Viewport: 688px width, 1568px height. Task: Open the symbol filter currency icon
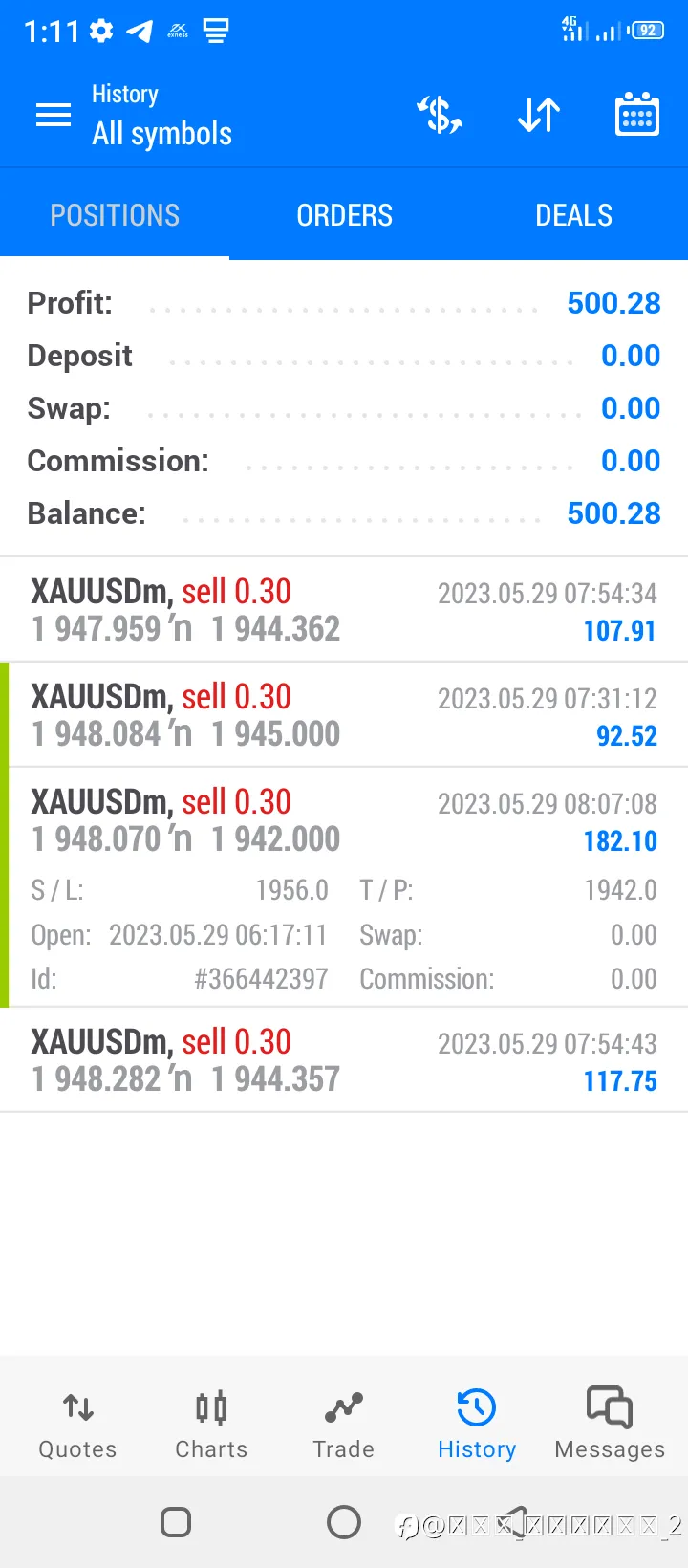click(440, 115)
